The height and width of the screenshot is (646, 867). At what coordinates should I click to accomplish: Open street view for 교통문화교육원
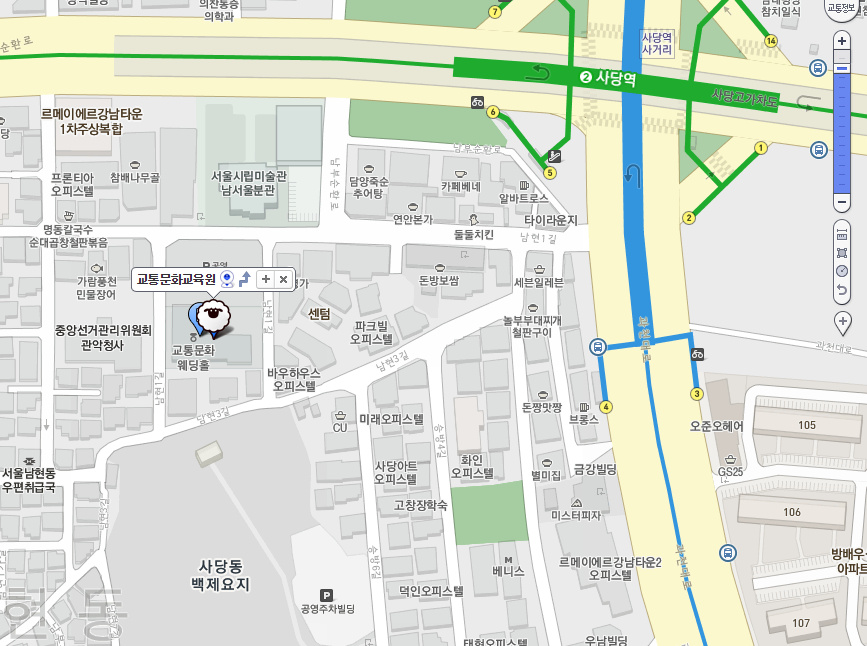point(227,279)
